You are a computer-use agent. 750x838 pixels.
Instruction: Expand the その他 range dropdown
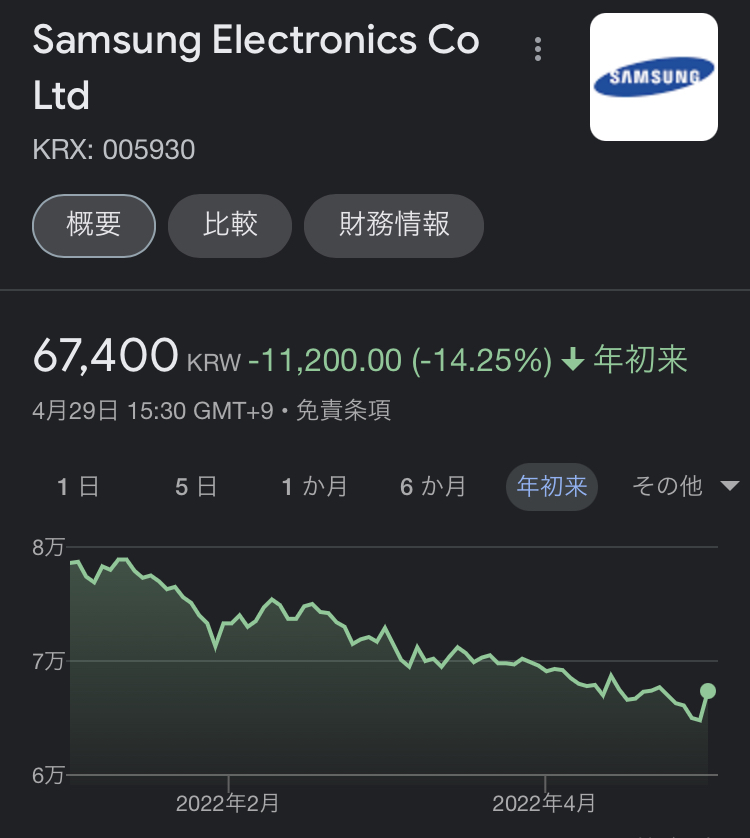coord(684,487)
